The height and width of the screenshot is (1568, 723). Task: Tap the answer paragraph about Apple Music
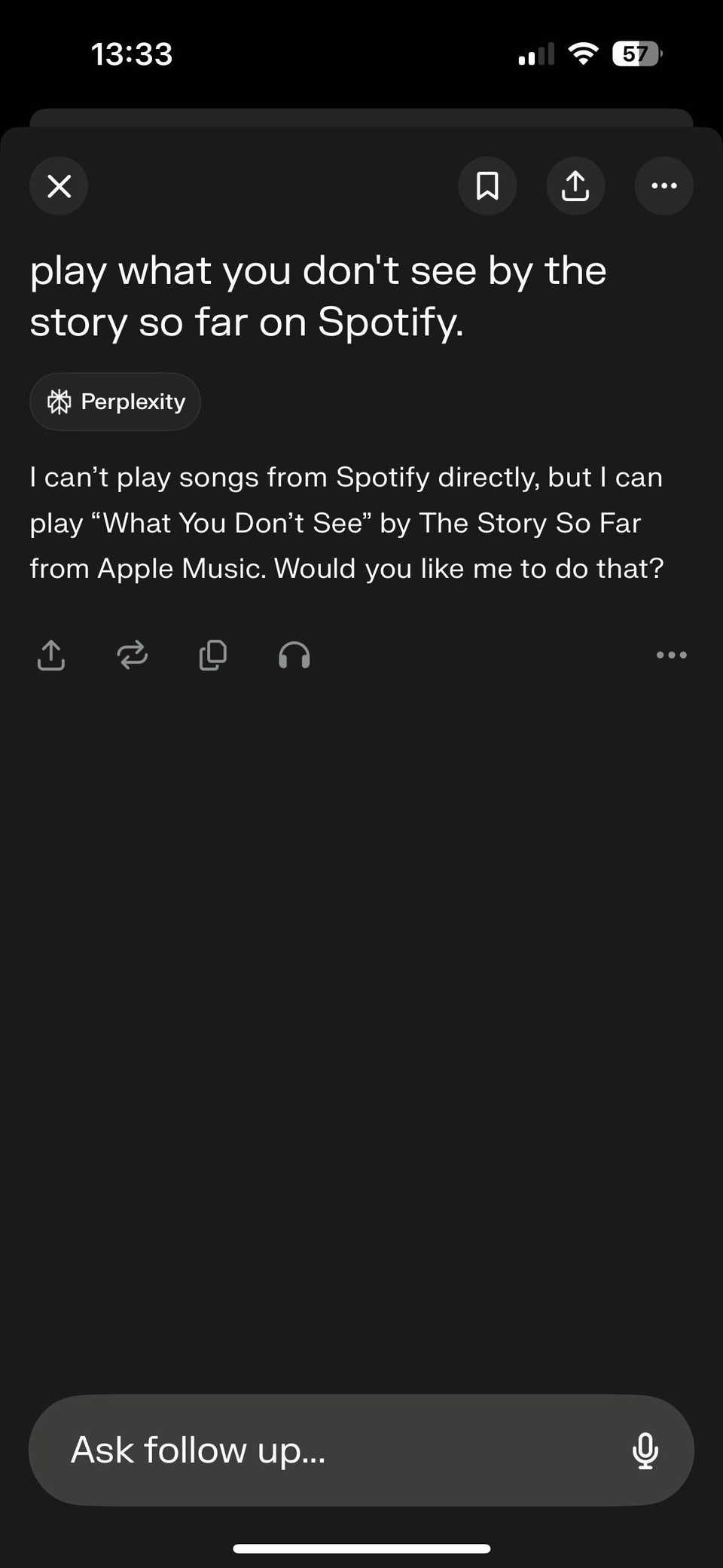point(346,522)
